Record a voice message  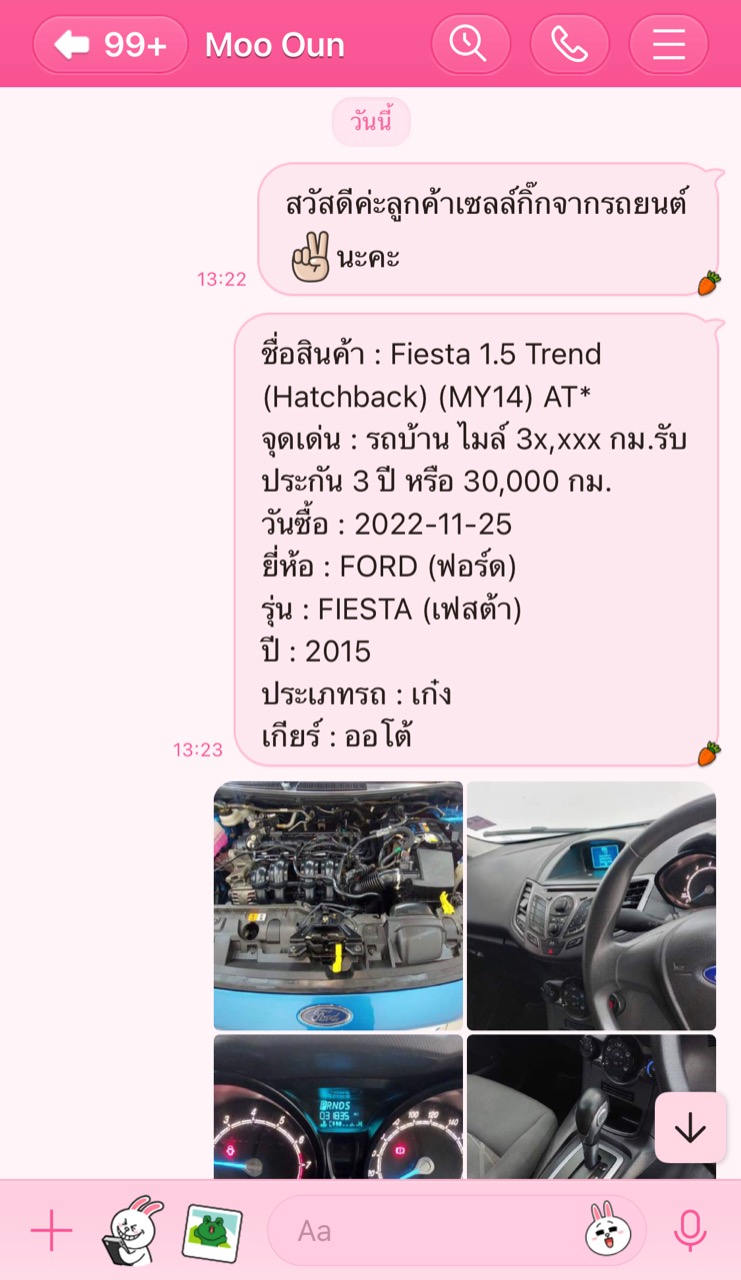(x=689, y=1231)
